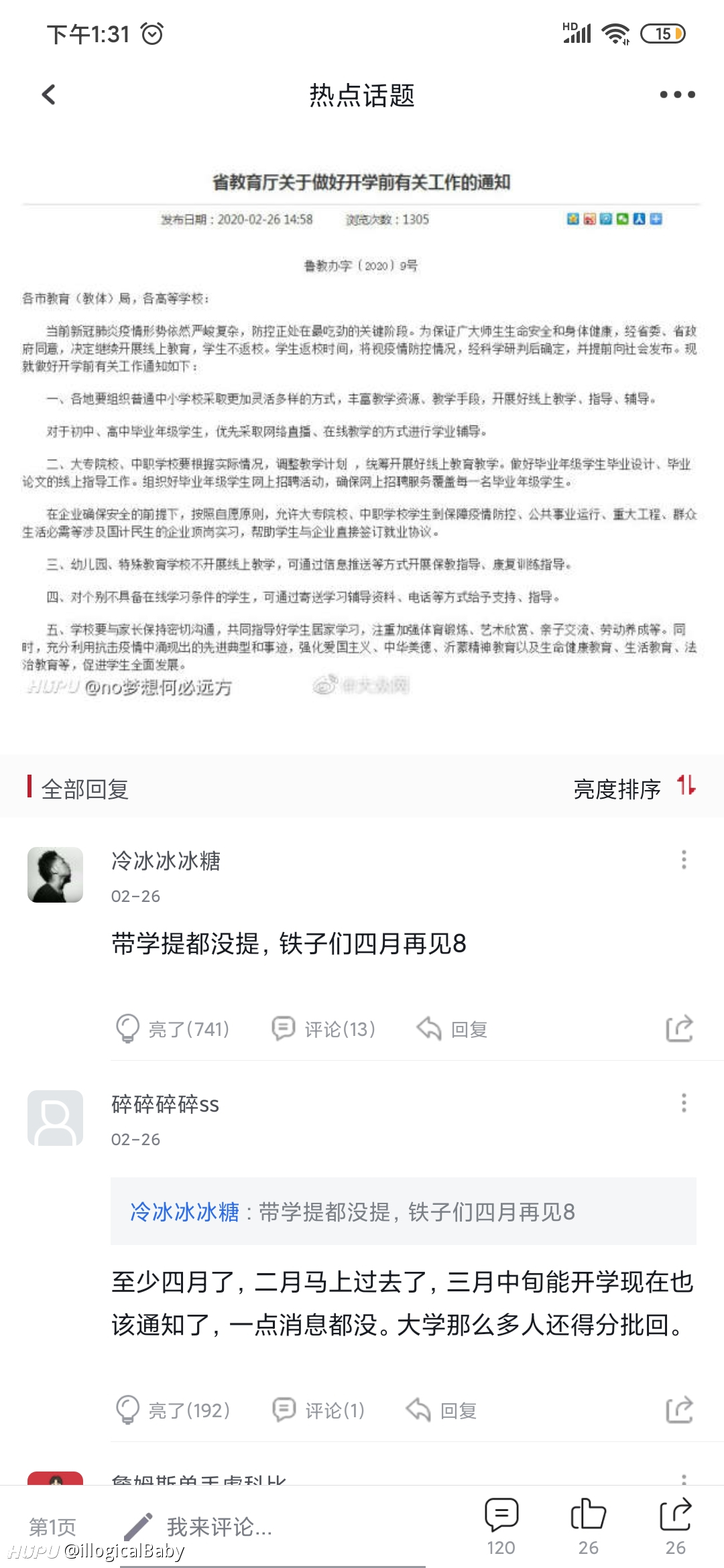This screenshot has height=1568, width=724.
Task: Share 冷冰冰冰糖's reply
Action: [x=679, y=1029]
